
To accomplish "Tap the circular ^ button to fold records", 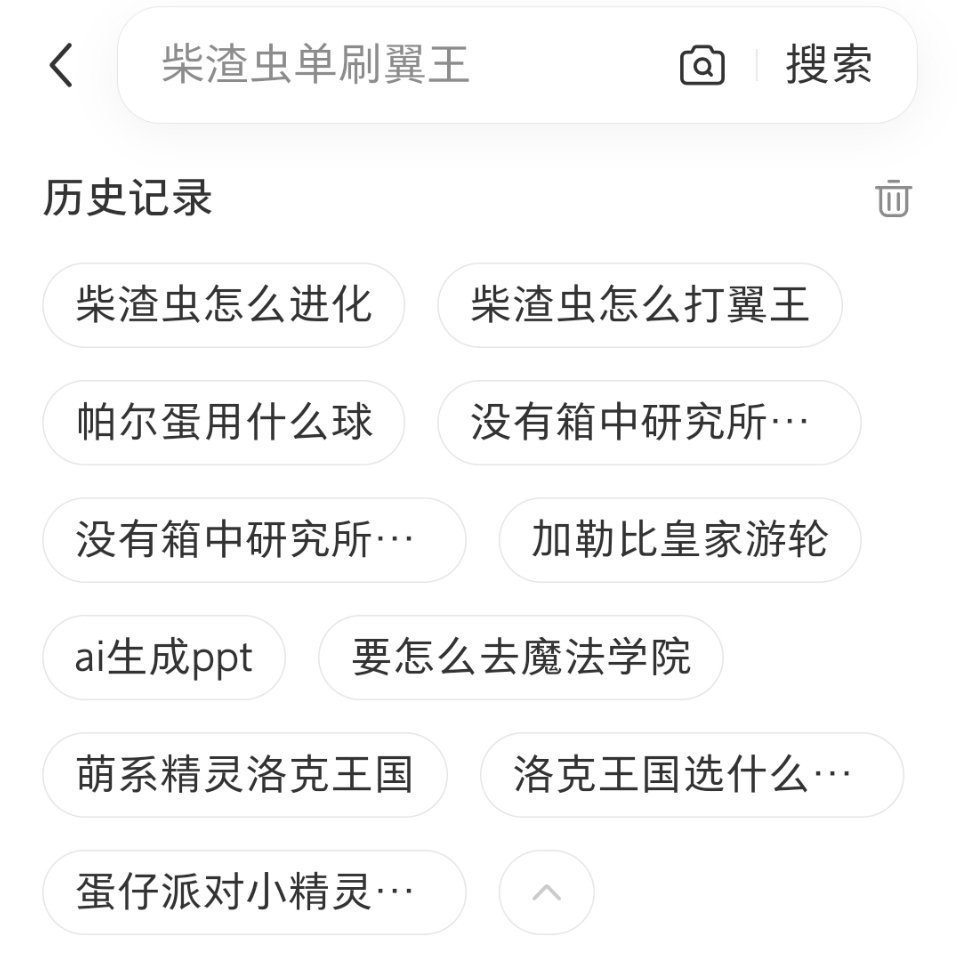I will pyautogui.click(x=545, y=891).
